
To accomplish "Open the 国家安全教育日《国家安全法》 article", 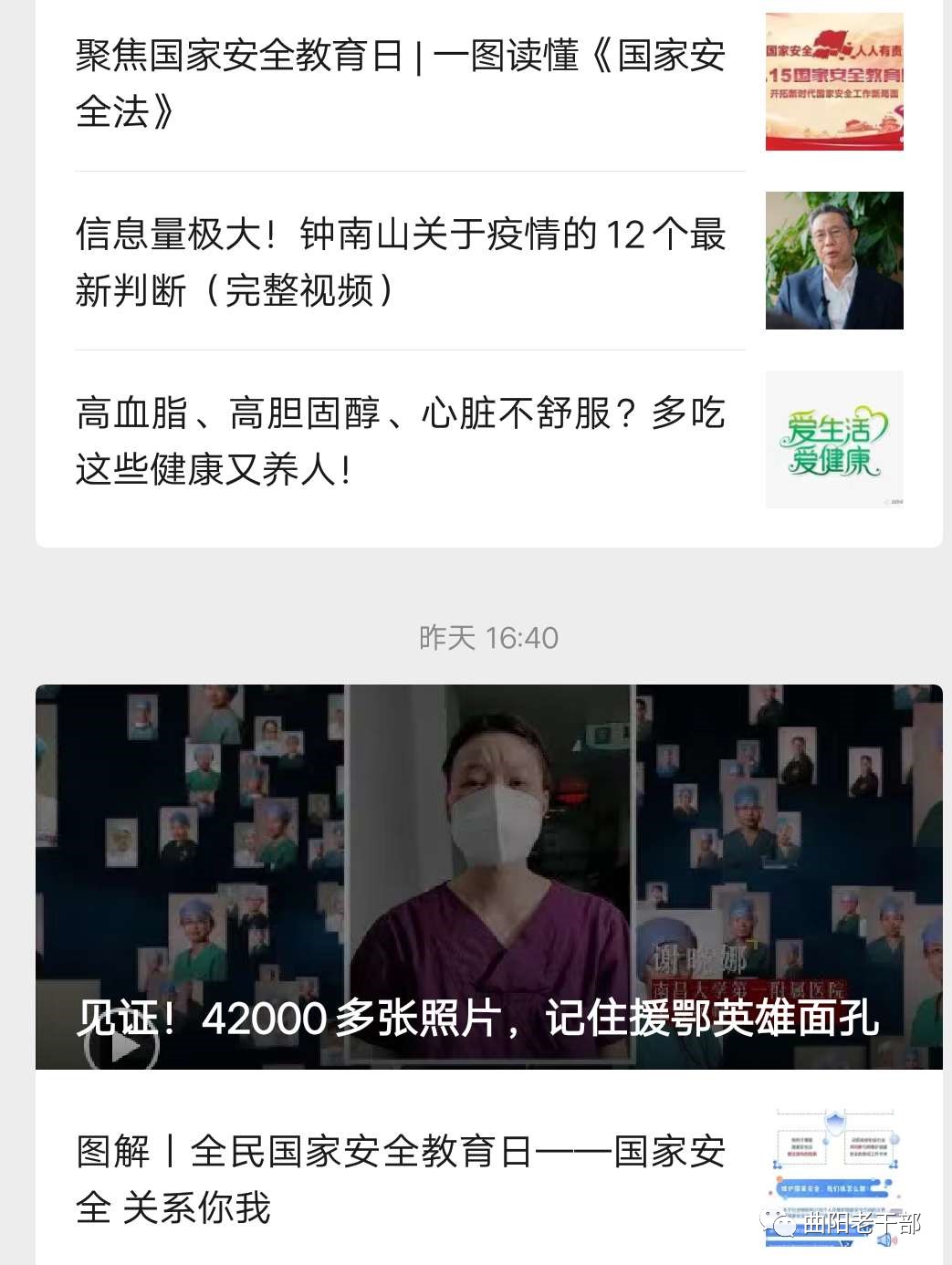I will (400, 83).
